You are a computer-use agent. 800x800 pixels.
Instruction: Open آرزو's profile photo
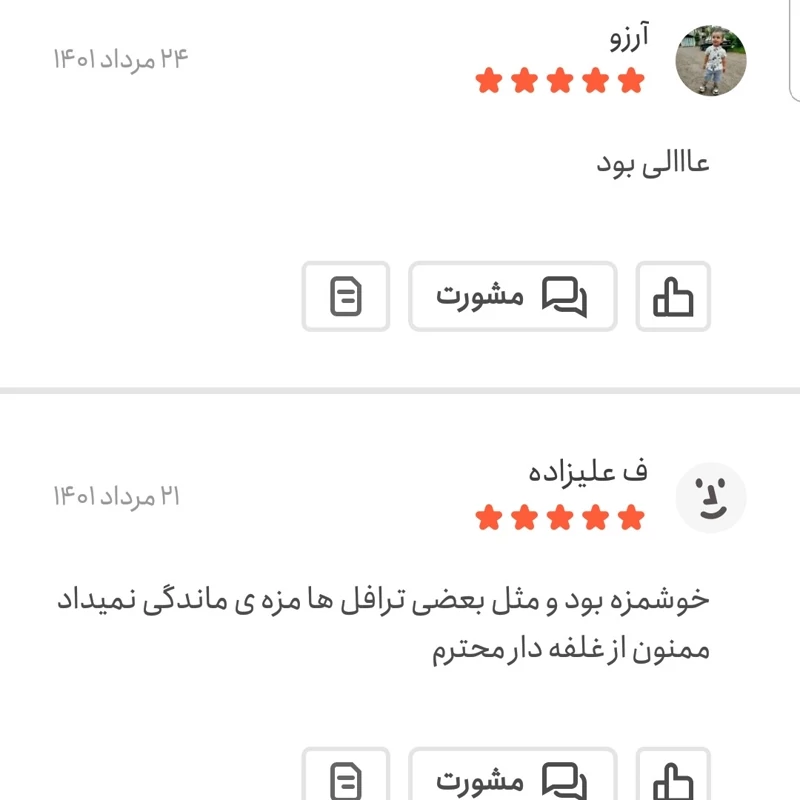pyautogui.click(x=711, y=61)
